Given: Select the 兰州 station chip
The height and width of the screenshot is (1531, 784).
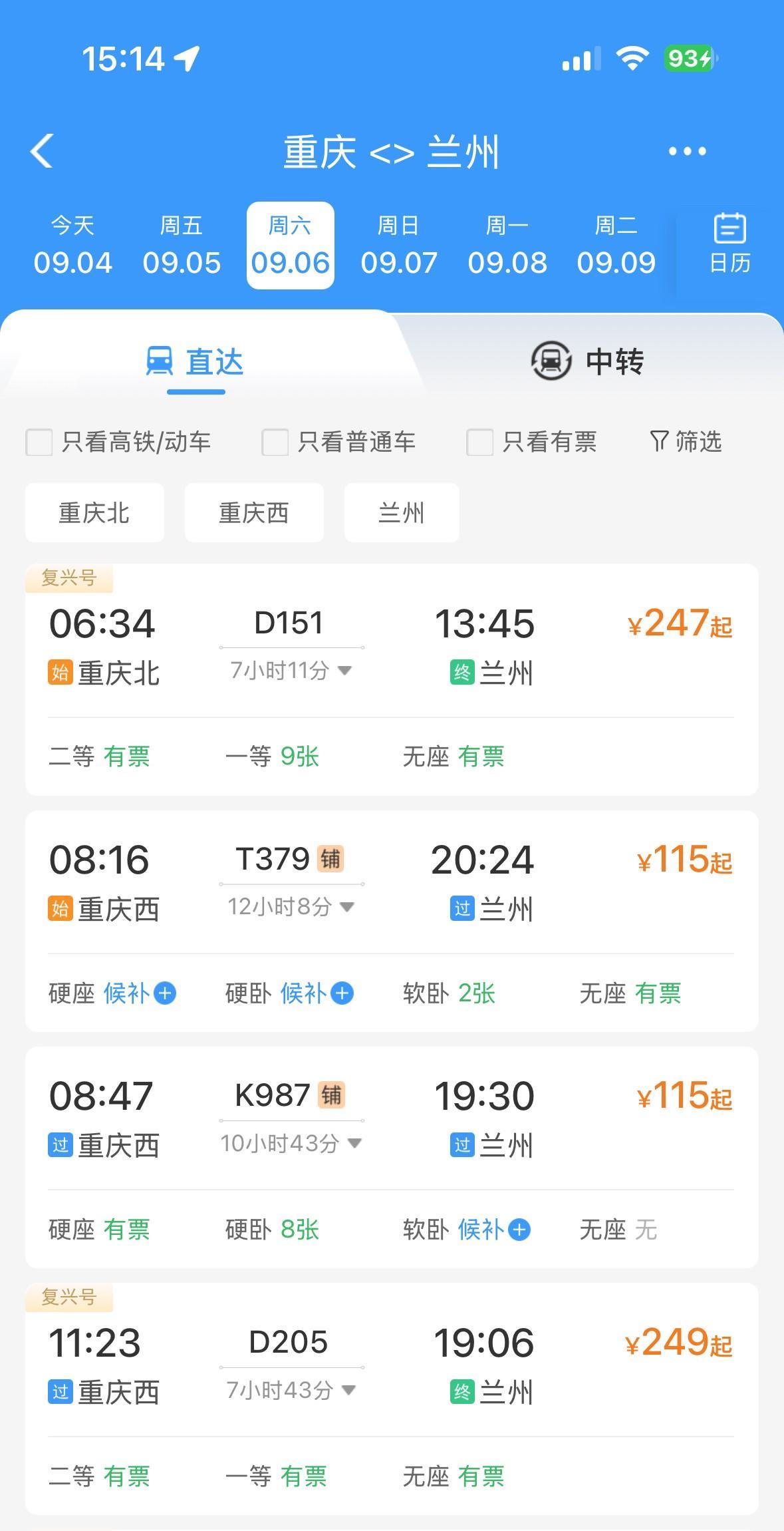Looking at the screenshot, I should (402, 513).
